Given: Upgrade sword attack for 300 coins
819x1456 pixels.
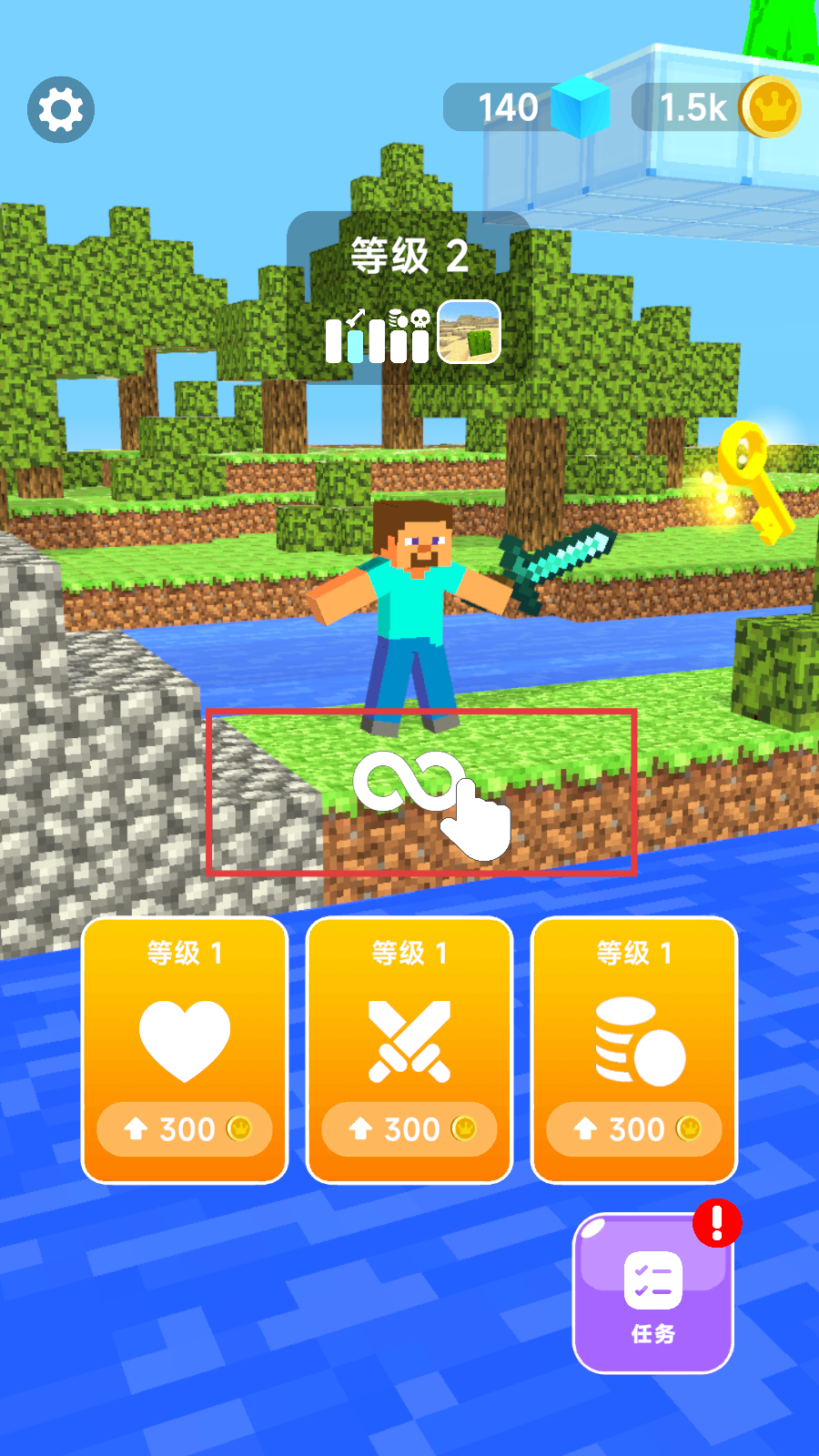Looking at the screenshot, I should tap(409, 1050).
